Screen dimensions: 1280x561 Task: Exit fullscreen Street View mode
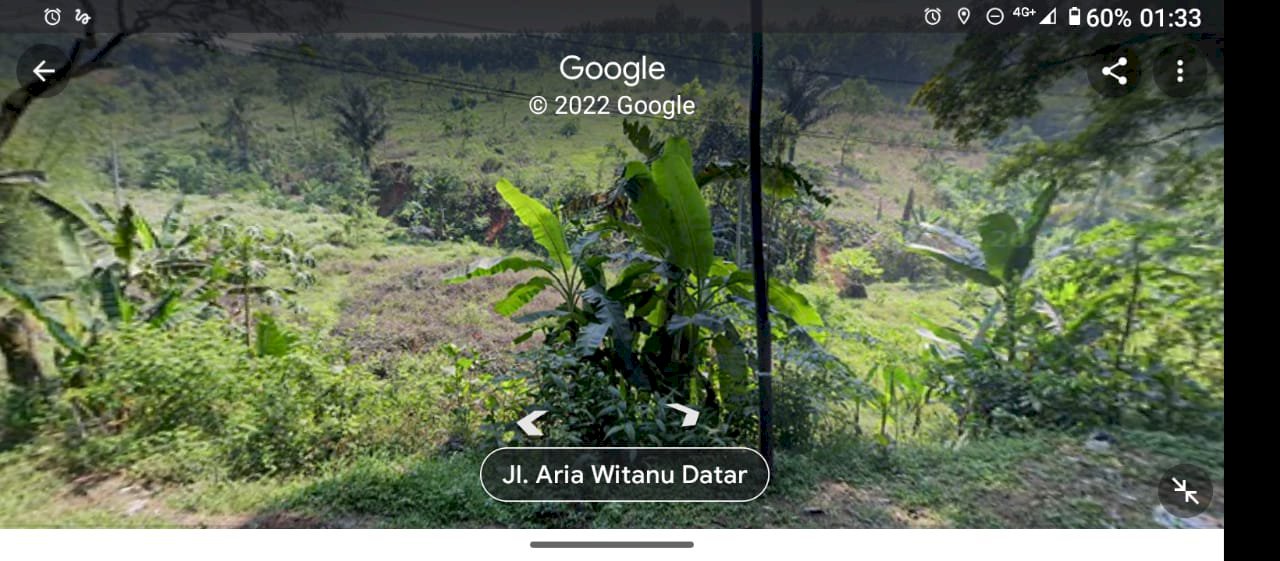1185,491
